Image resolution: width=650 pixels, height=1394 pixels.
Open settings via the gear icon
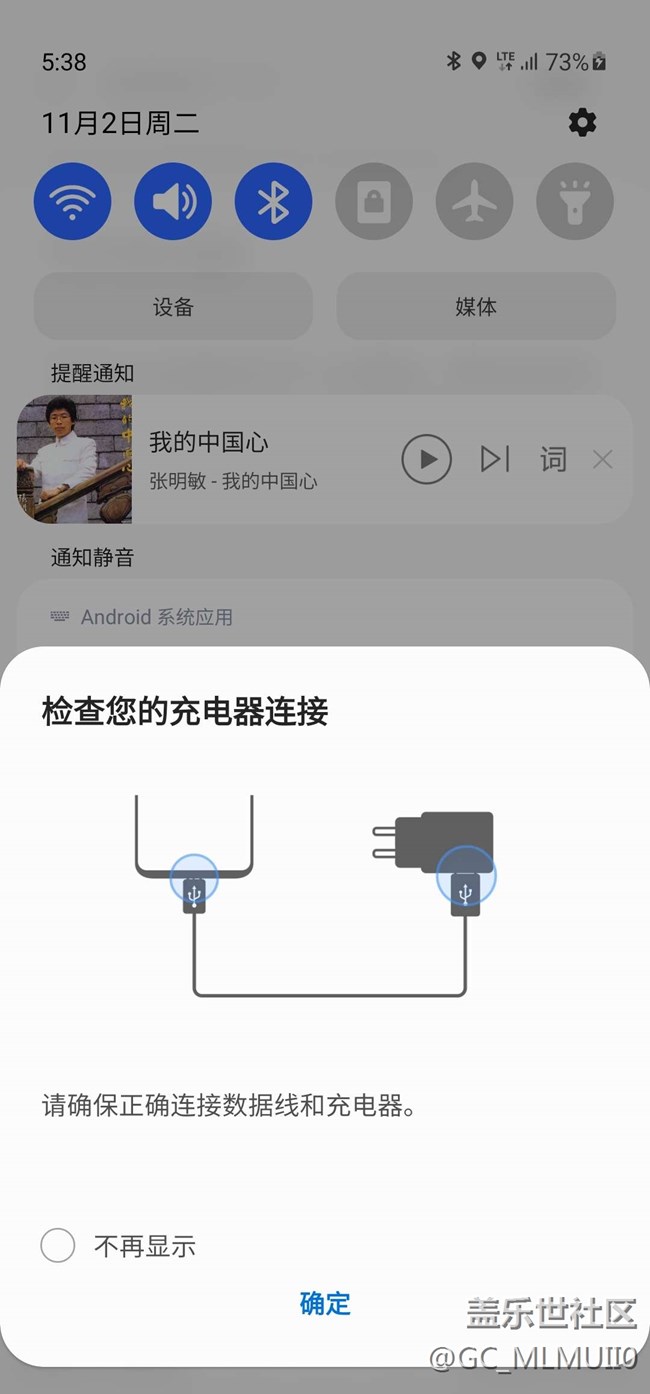[x=582, y=123]
